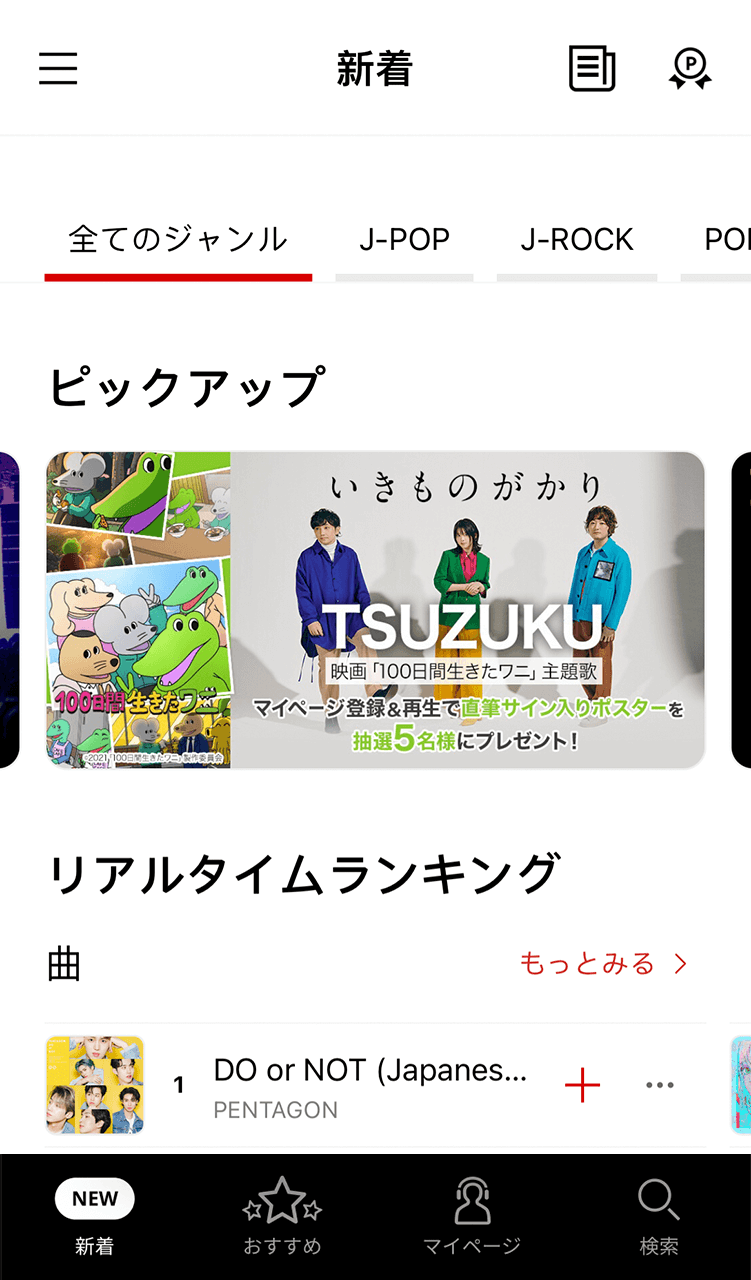The height and width of the screenshot is (1280, 751).
Task: Open the 検索 search tab
Action: (659, 1216)
